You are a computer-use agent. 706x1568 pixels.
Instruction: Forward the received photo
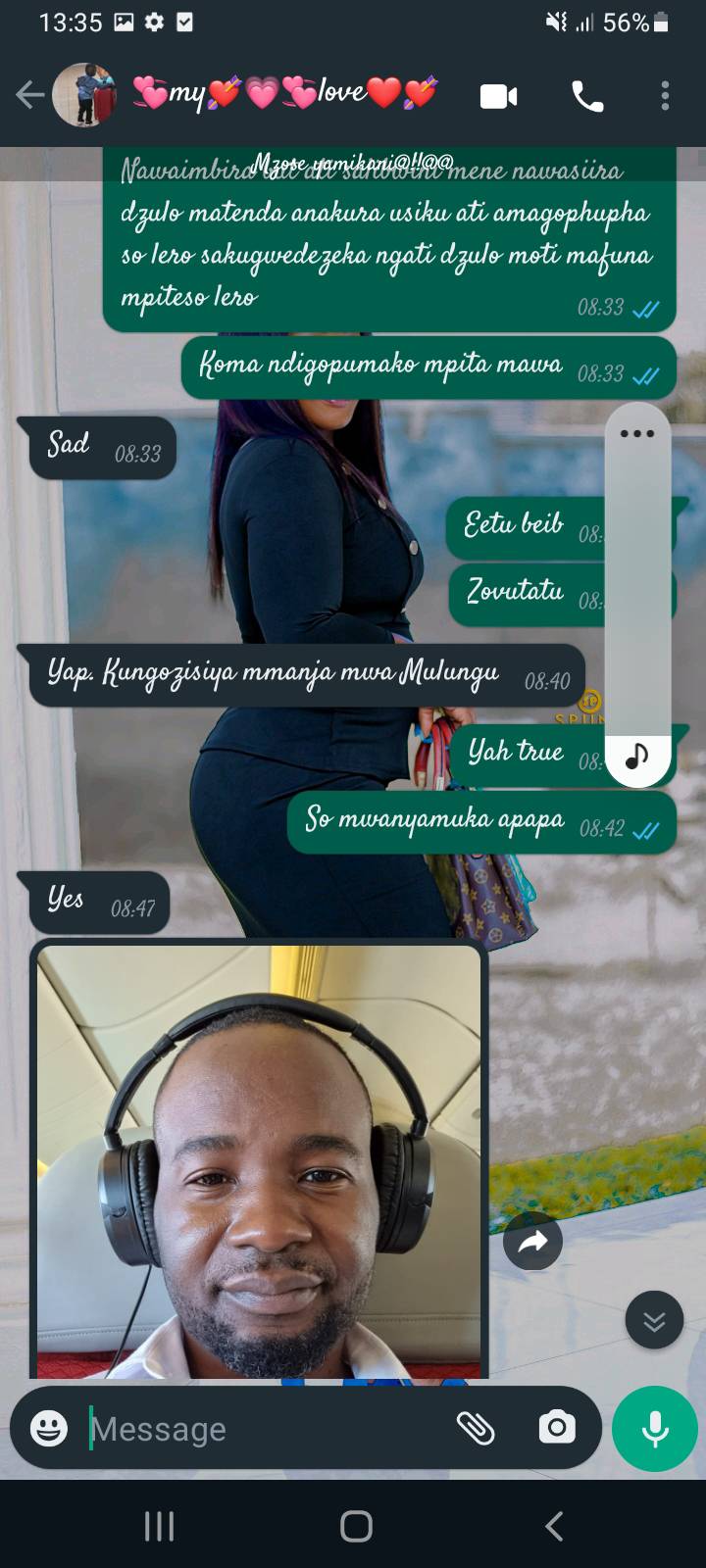pyautogui.click(x=532, y=1242)
